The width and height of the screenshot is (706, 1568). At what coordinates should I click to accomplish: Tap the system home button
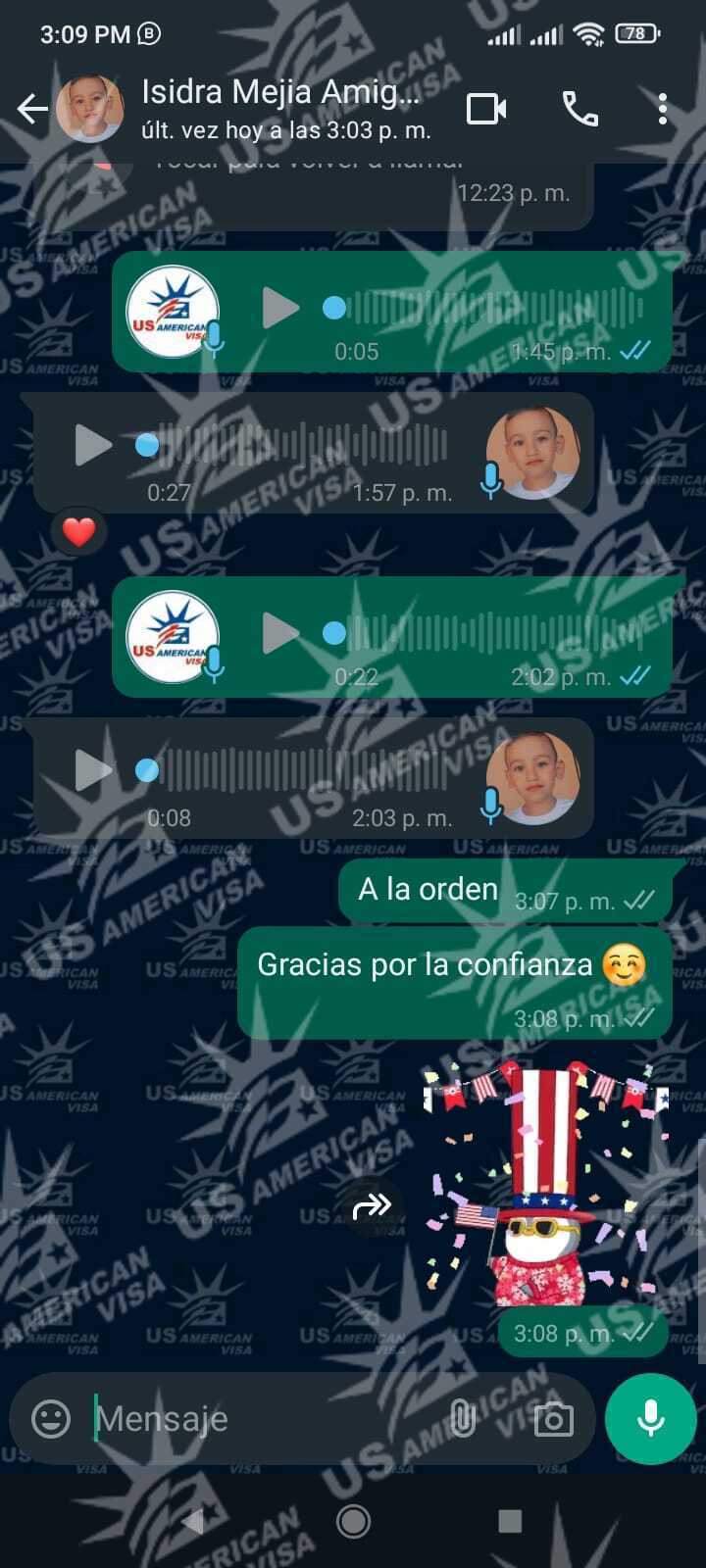coord(353,1521)
